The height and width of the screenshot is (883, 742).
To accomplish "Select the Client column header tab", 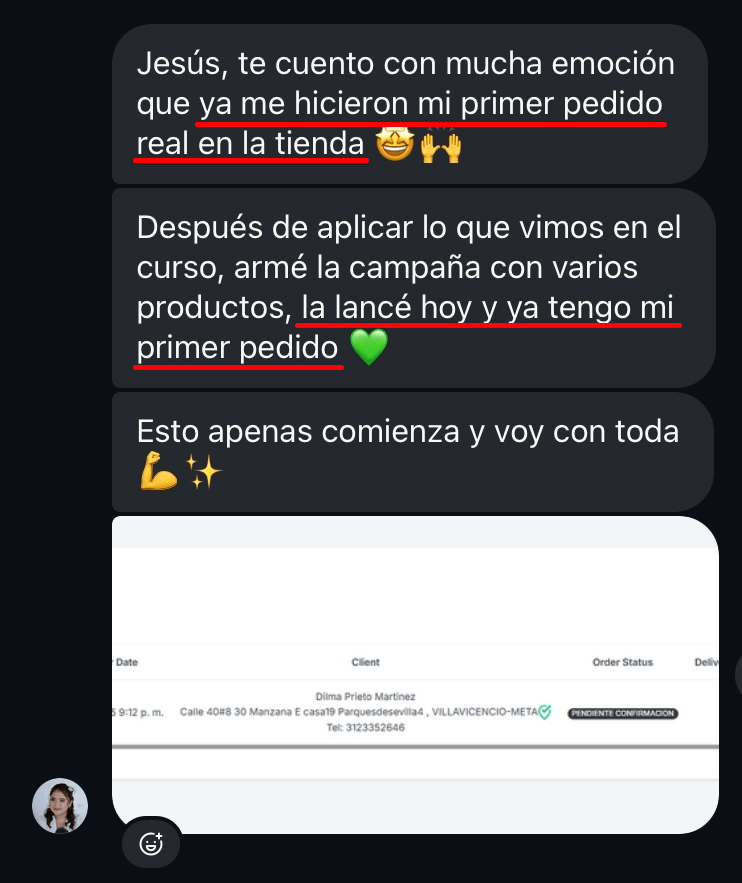I will click(x=366, y=662).
